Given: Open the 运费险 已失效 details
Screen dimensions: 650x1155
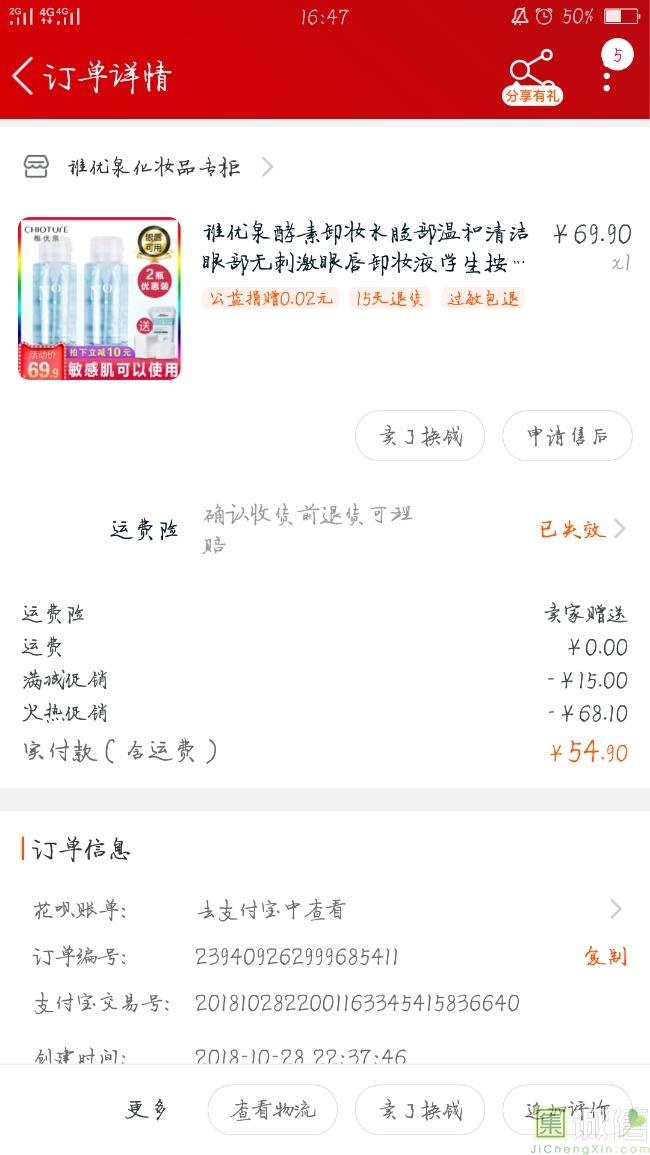Looking at the screenshot, I should point(582,529).
